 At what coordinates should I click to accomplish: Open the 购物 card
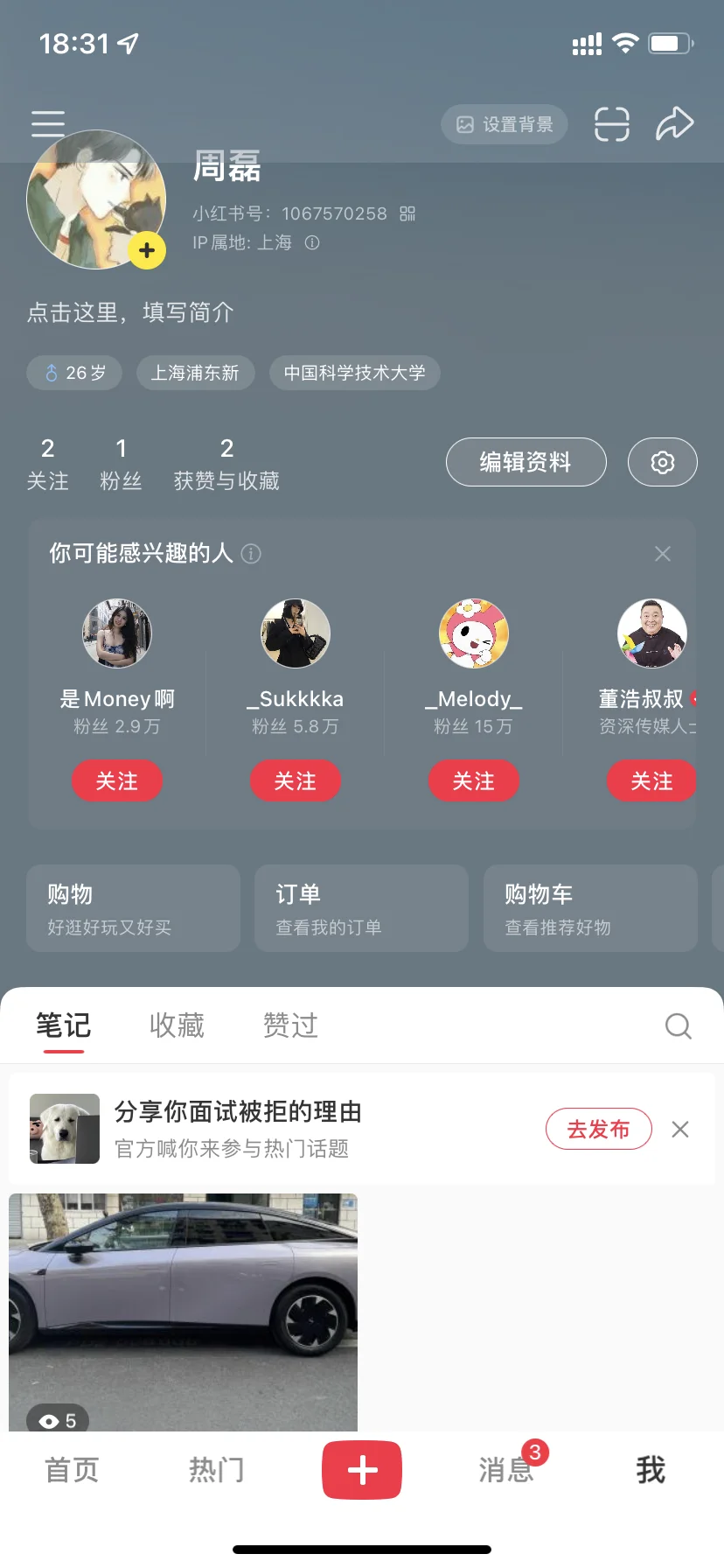click(133, 908)
